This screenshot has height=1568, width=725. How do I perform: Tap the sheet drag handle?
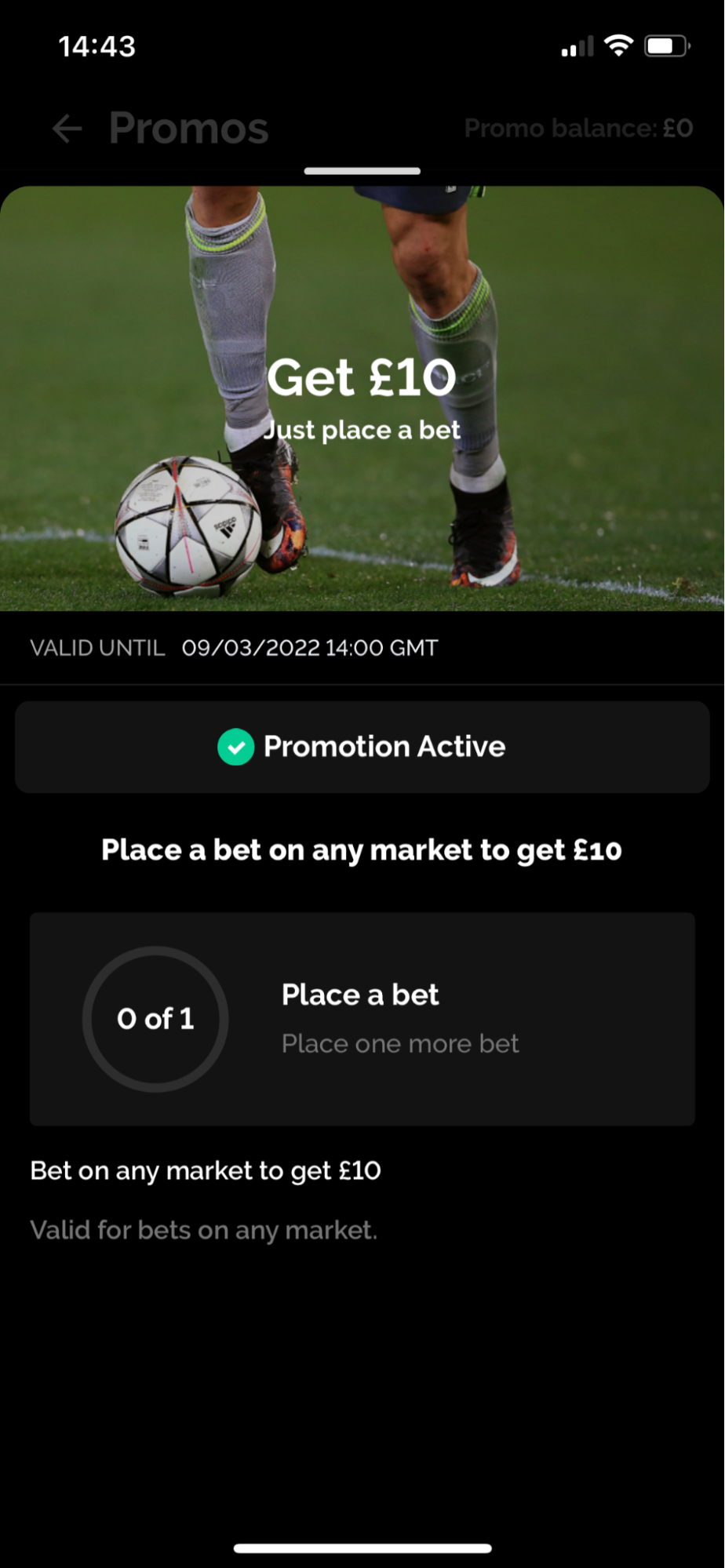tap(362, 171)
